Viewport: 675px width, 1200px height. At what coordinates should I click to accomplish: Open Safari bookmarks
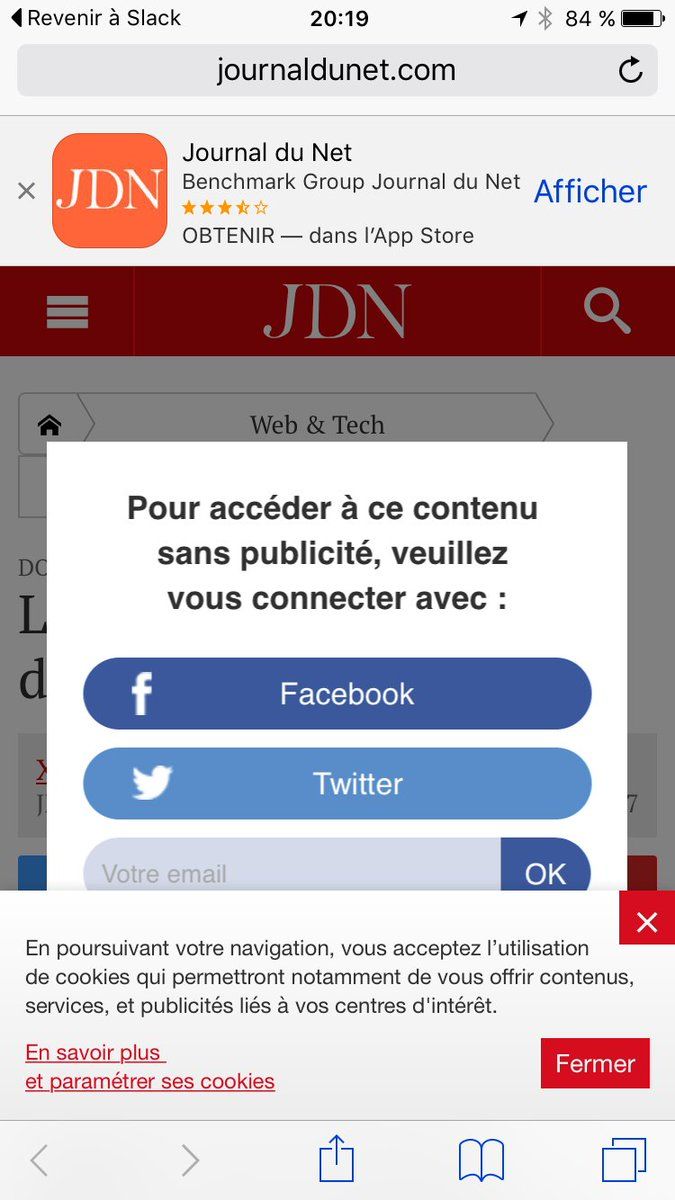[x=481, y=1161]
